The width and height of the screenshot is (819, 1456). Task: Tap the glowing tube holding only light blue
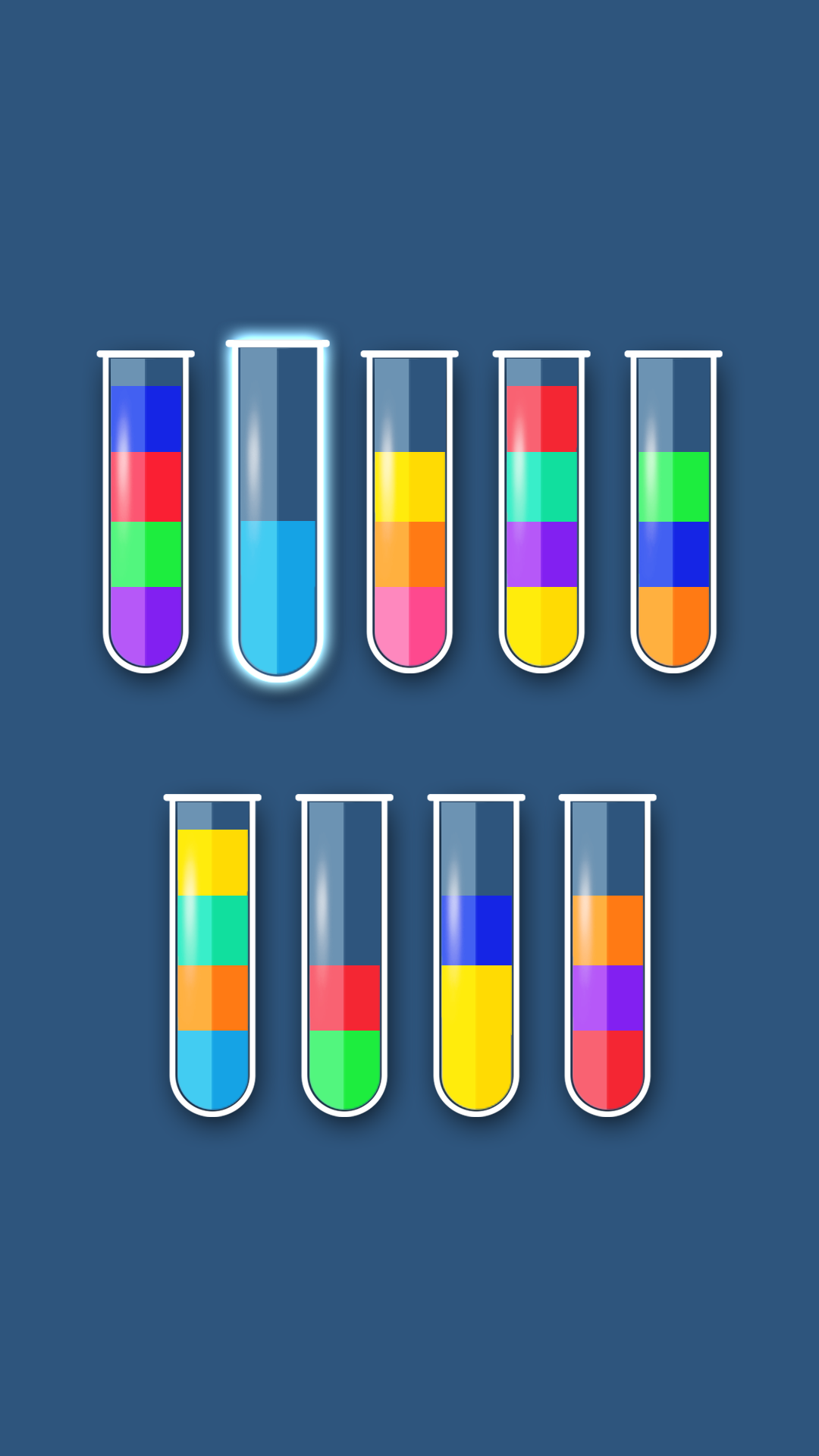click(x=278, y=510)
